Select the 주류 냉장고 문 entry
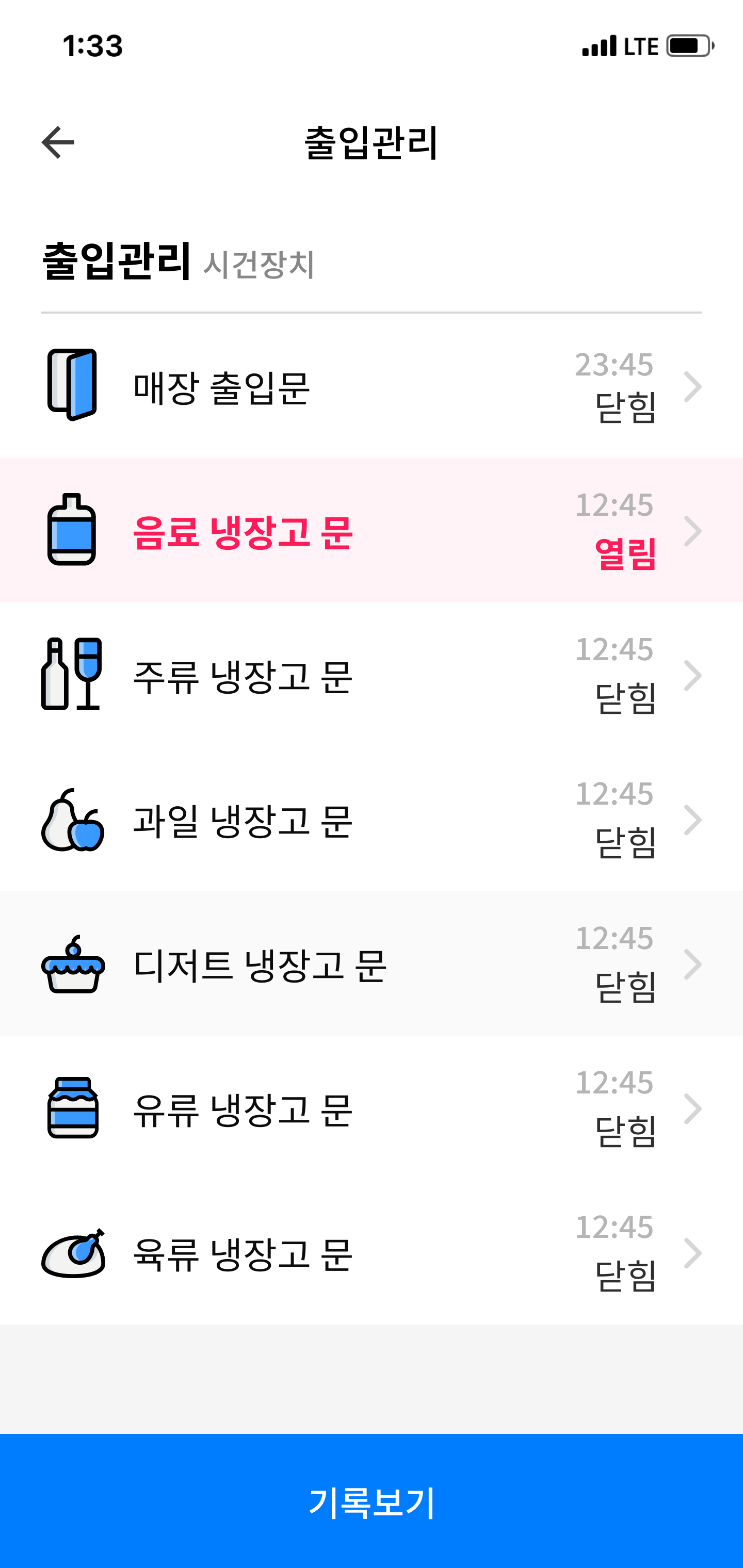This screenshot has width=743, height=1568. click(372, 675)
